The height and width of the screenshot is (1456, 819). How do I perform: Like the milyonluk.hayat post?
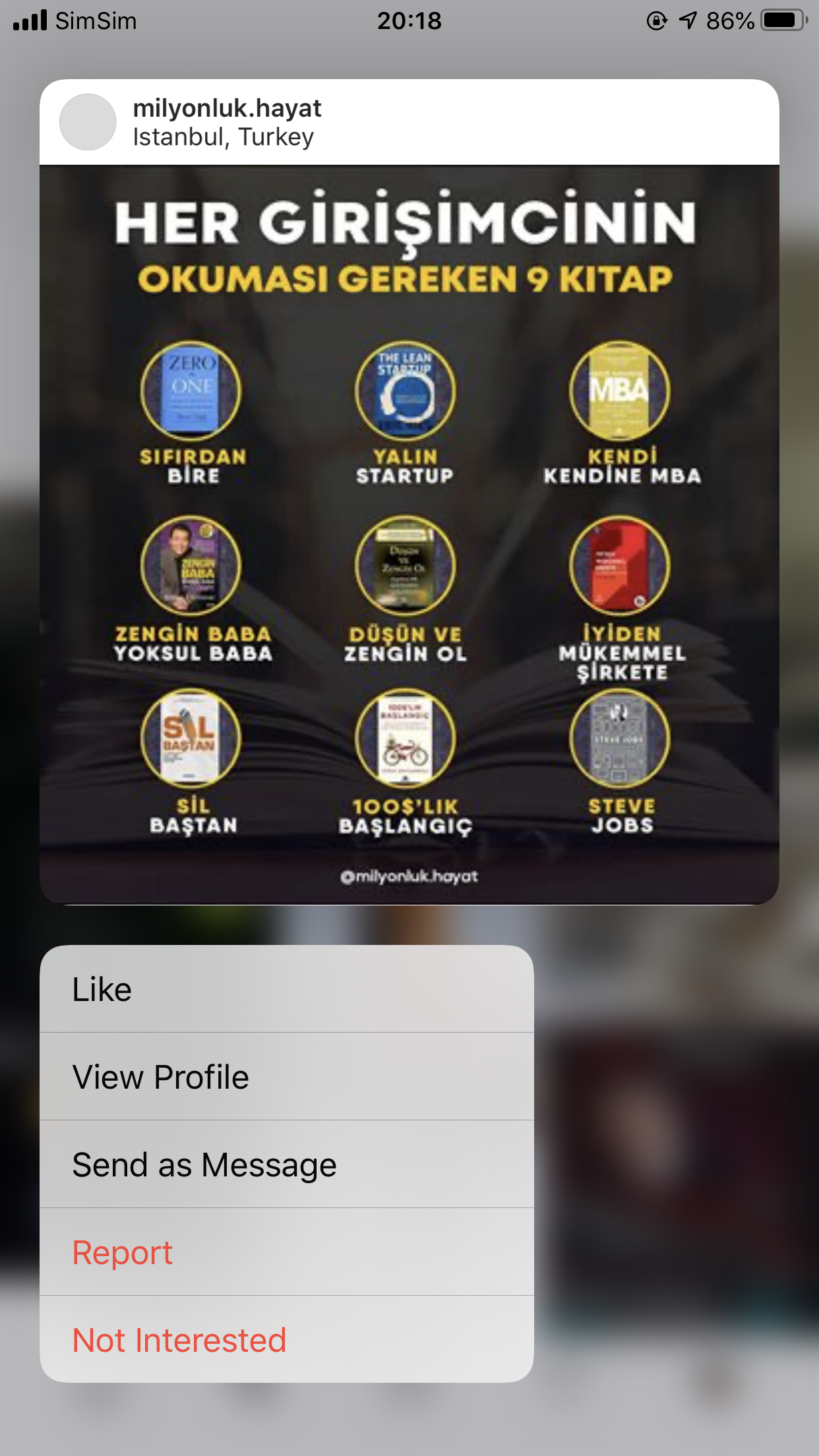point(286,989)
